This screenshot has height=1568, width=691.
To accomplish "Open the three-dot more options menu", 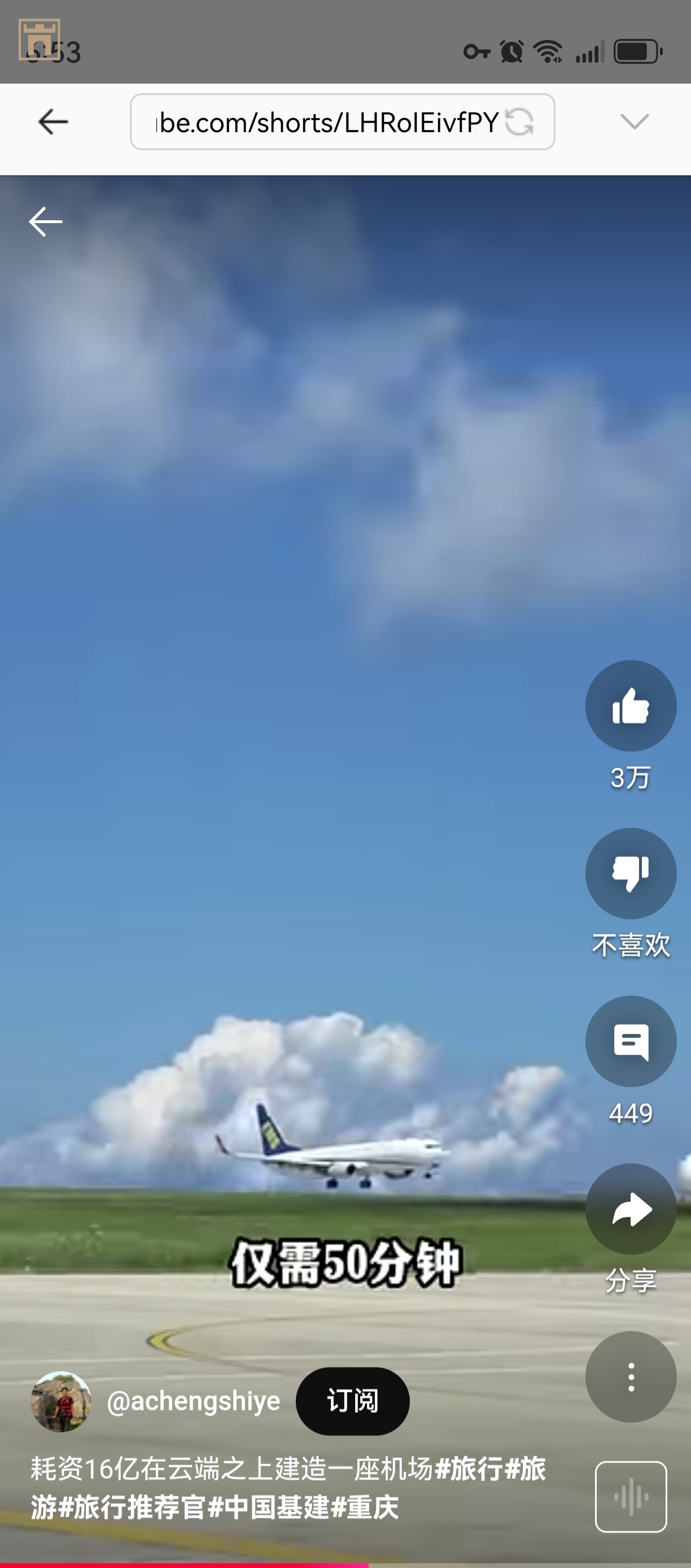I will (x=631, y=1377).
